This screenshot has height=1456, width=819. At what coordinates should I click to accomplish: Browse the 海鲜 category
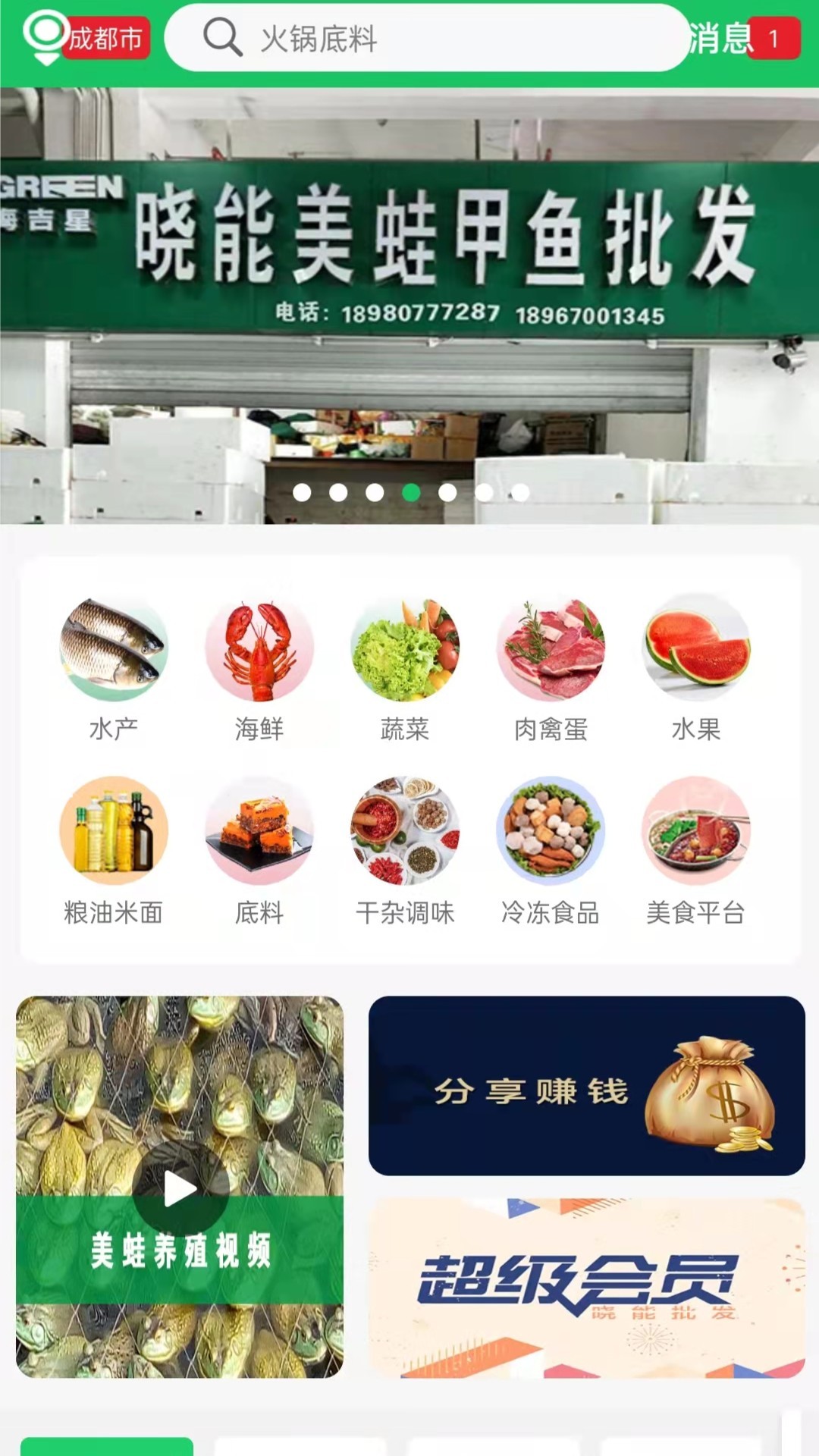pyautogui.click(x=259, y=669)
